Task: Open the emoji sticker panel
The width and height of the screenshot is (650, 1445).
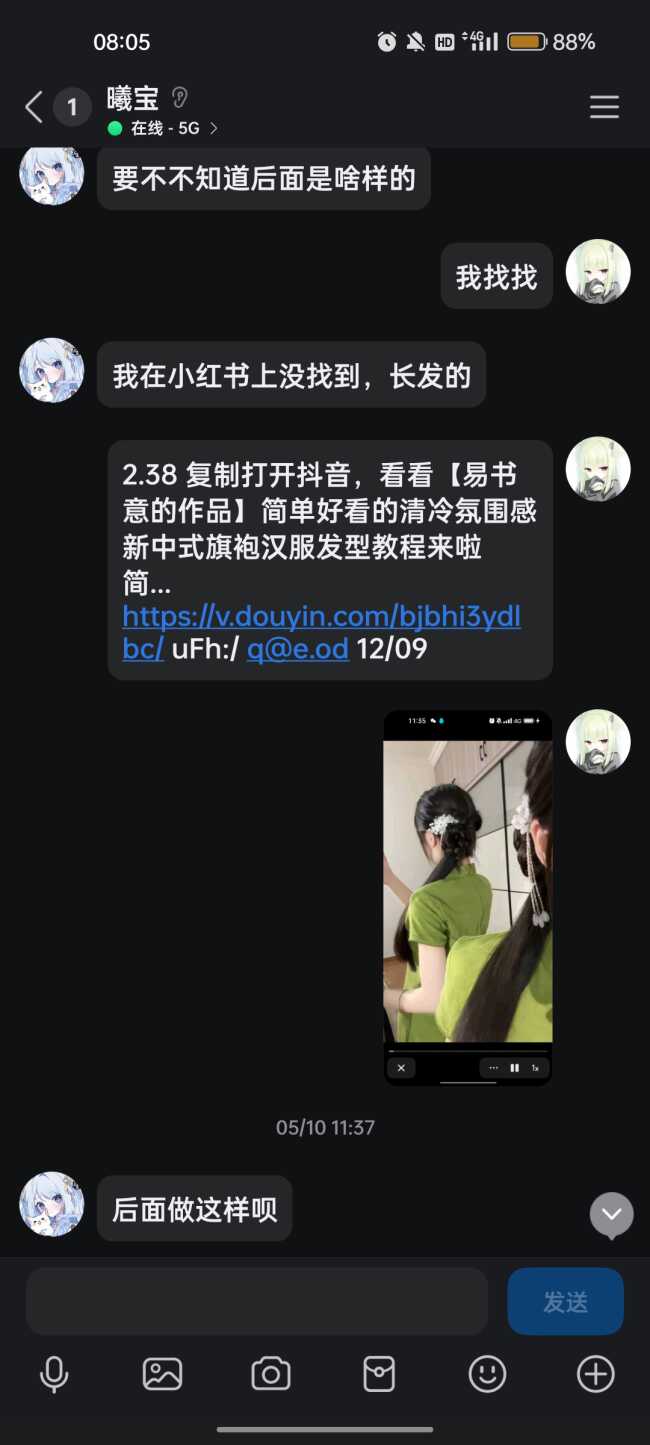Action: [487, 1374]
